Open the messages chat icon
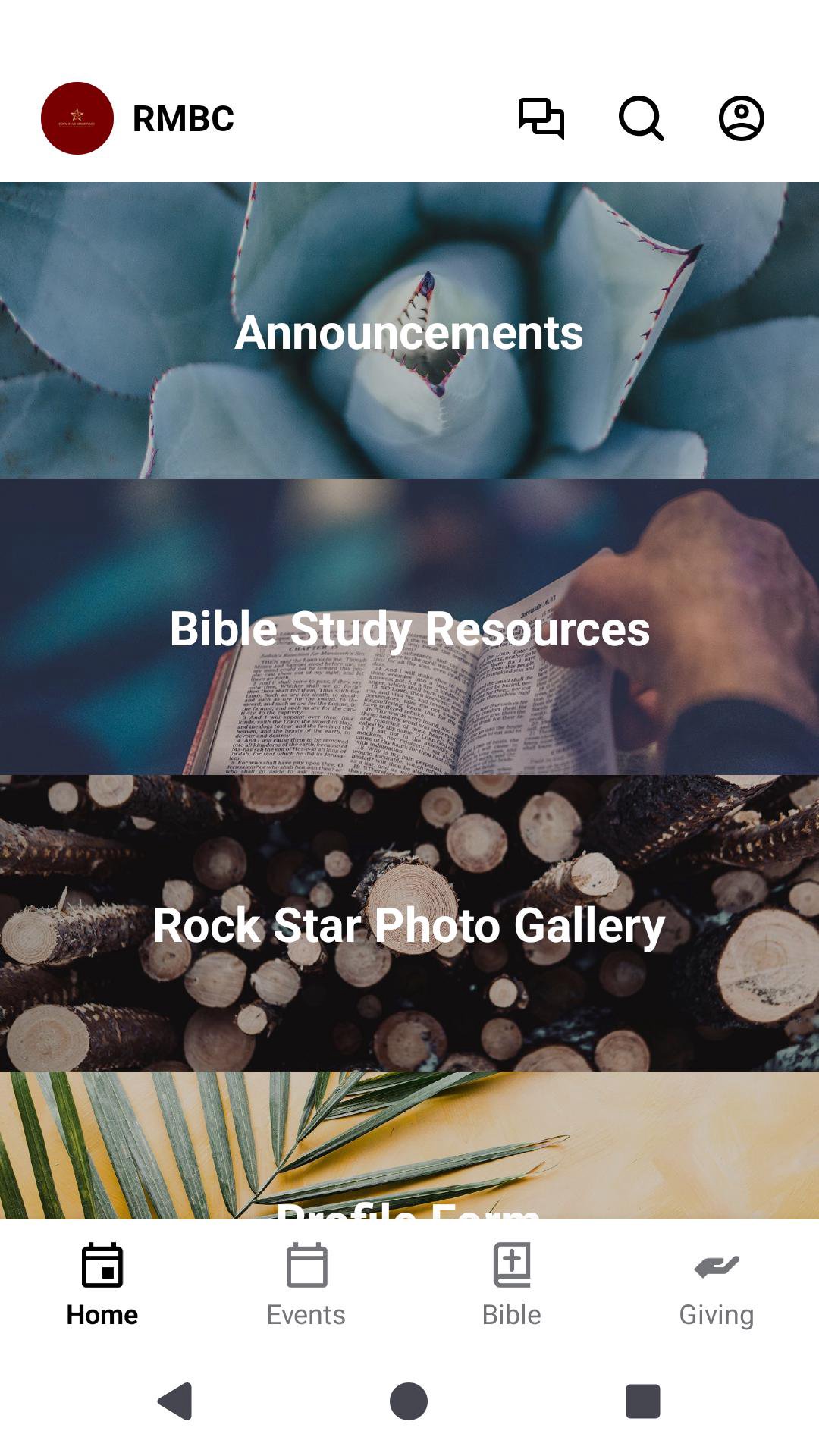 541,118
